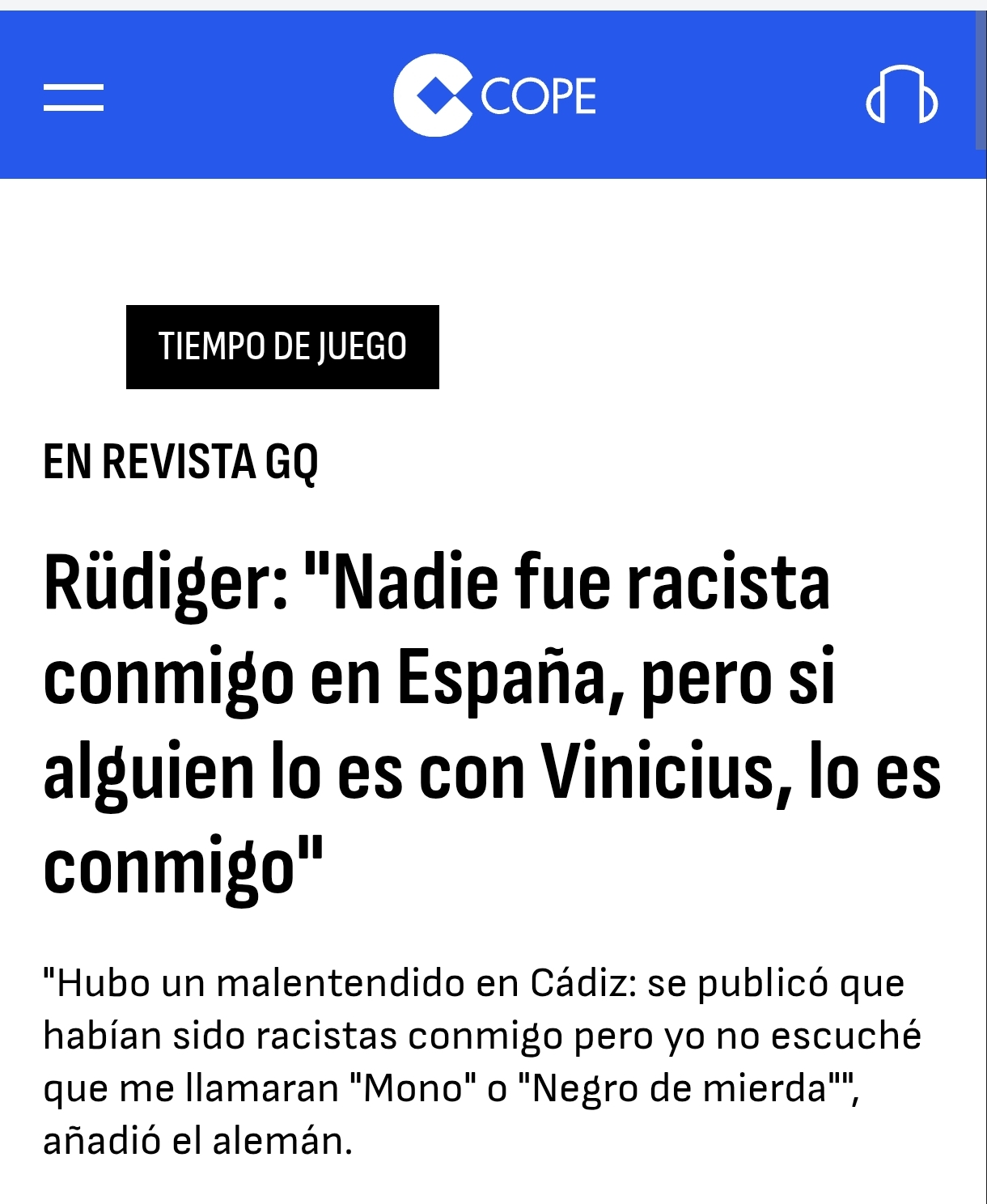This screenshot has width=987, height=1204.
Task: Open the hamburger menu
Action: pyautogui.click(x=74, y=97)
